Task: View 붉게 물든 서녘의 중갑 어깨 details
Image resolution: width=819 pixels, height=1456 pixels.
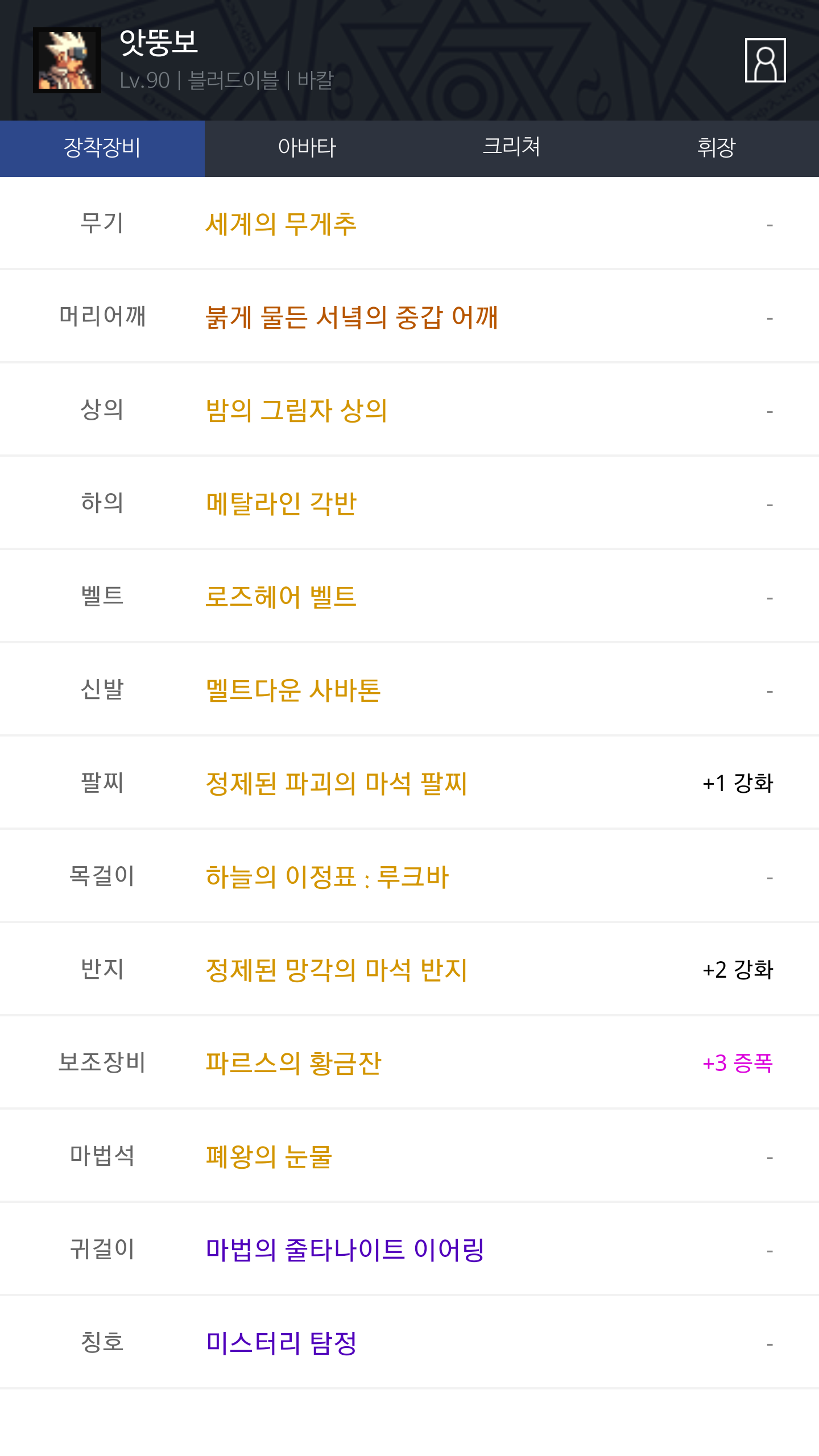Action: click(x=351, y=317)
